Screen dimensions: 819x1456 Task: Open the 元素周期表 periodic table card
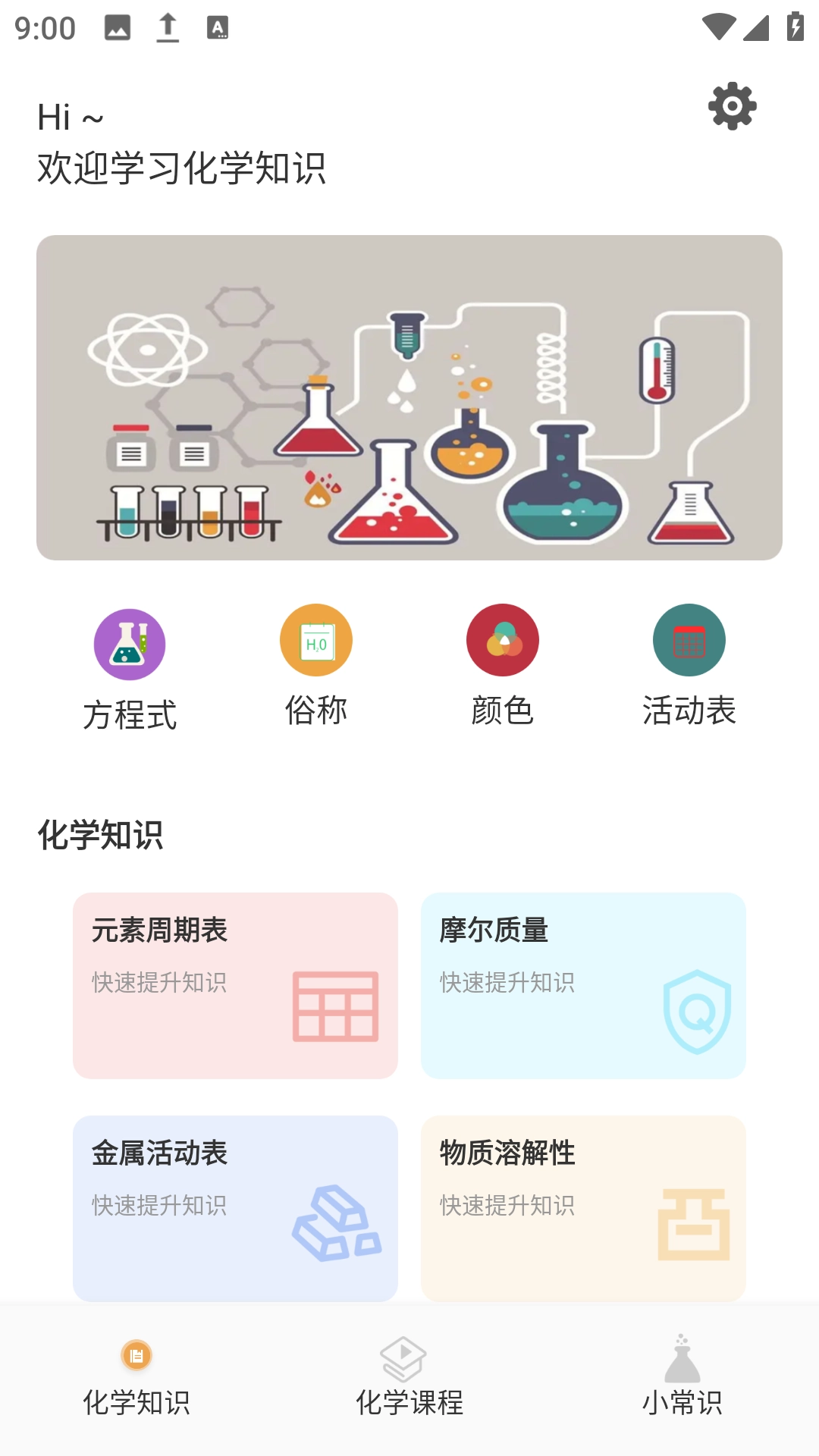pyautogui.click(x=235, y=985)
